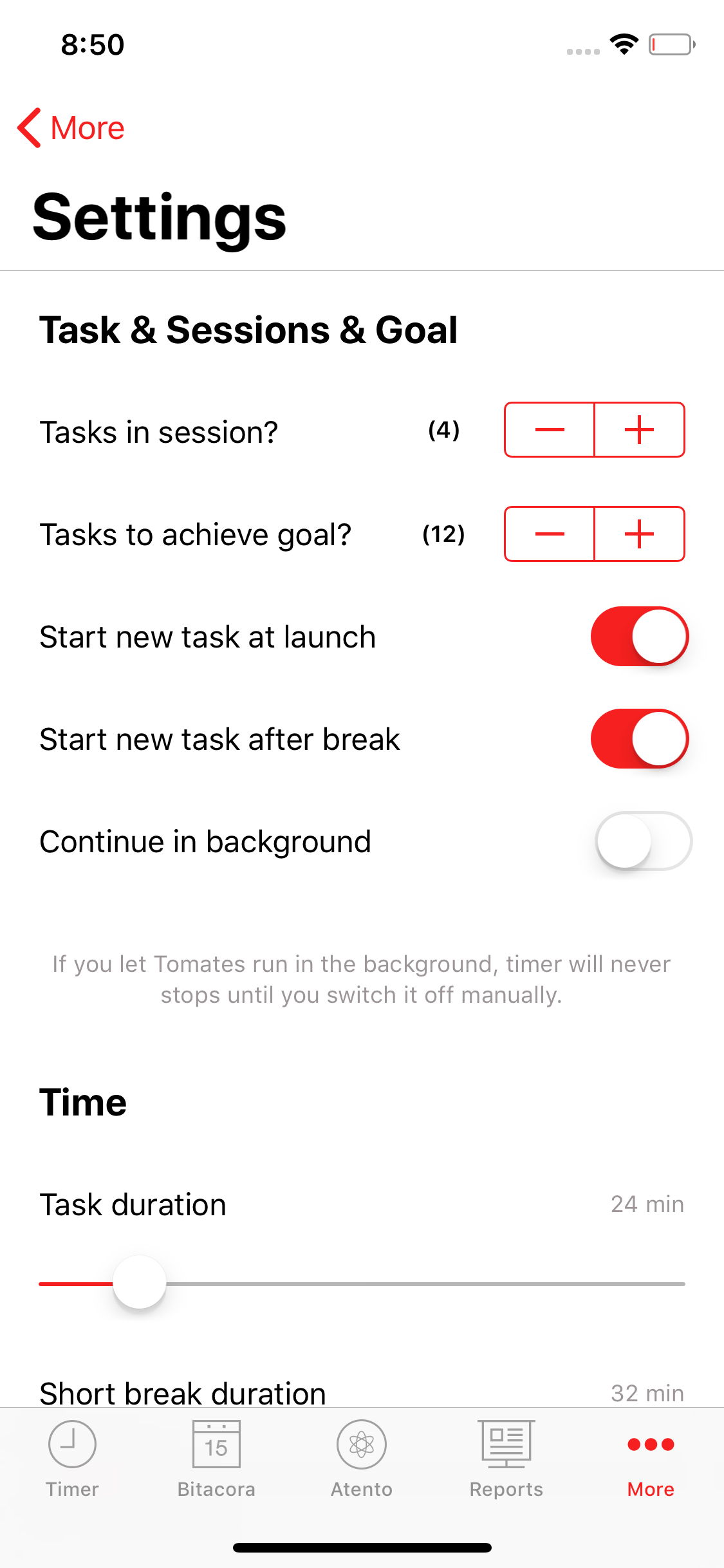
Task: Turn off Start new task after break
Action: coord(638,738)
